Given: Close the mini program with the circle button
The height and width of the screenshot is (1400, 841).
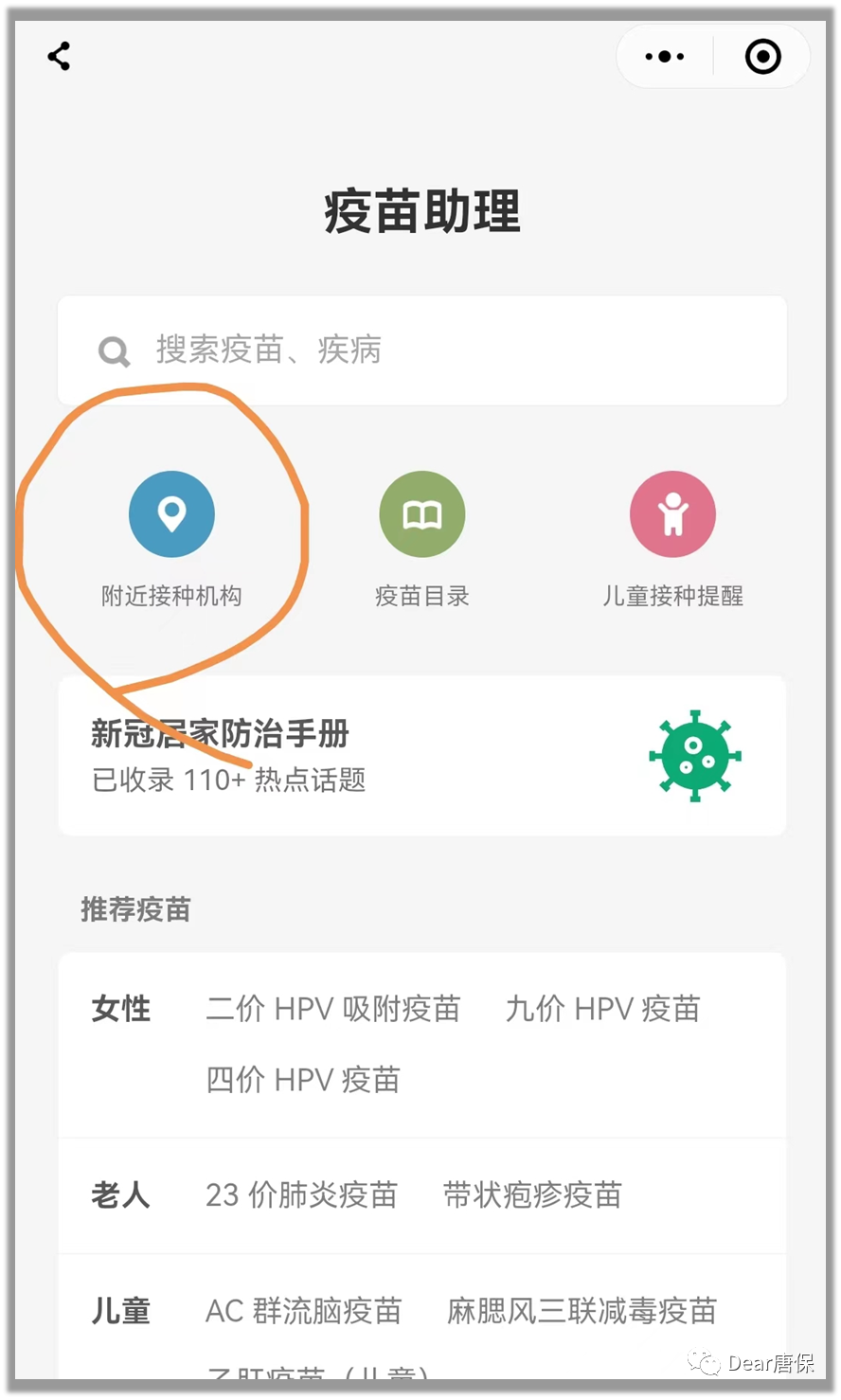Looking at the screenshot, I should [762, 57].
